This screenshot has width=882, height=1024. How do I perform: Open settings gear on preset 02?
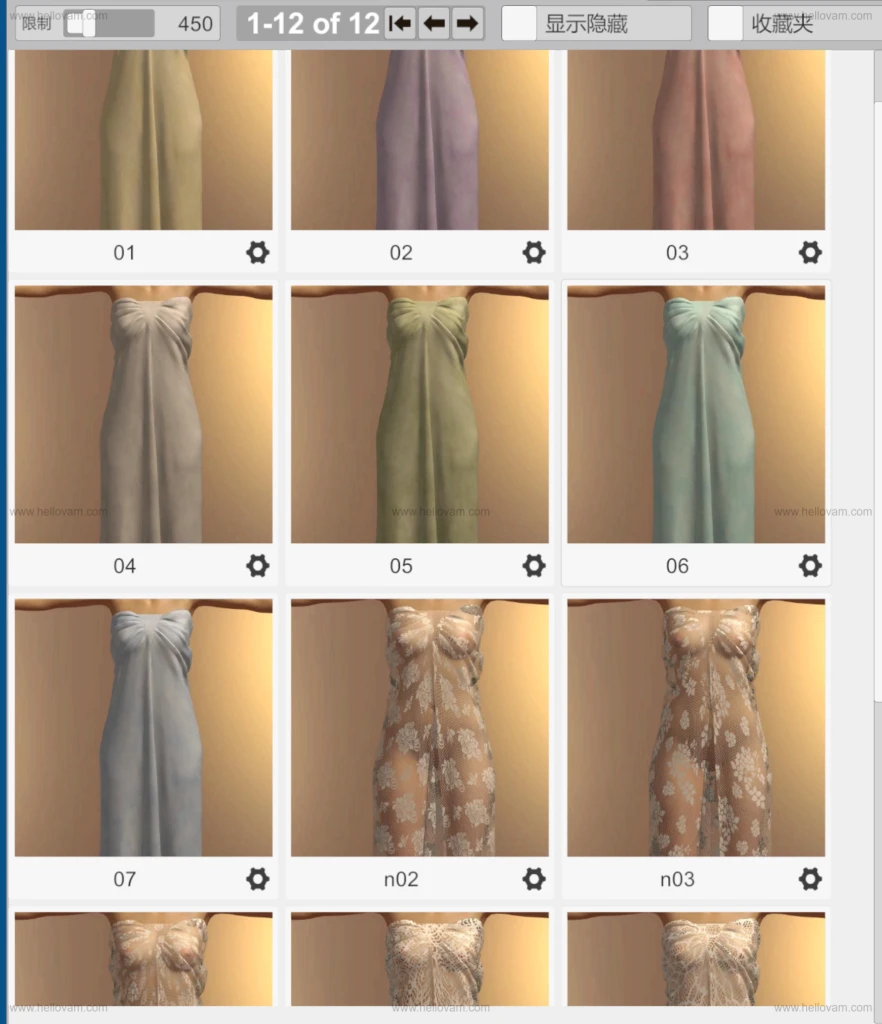[x=534, y=253]
